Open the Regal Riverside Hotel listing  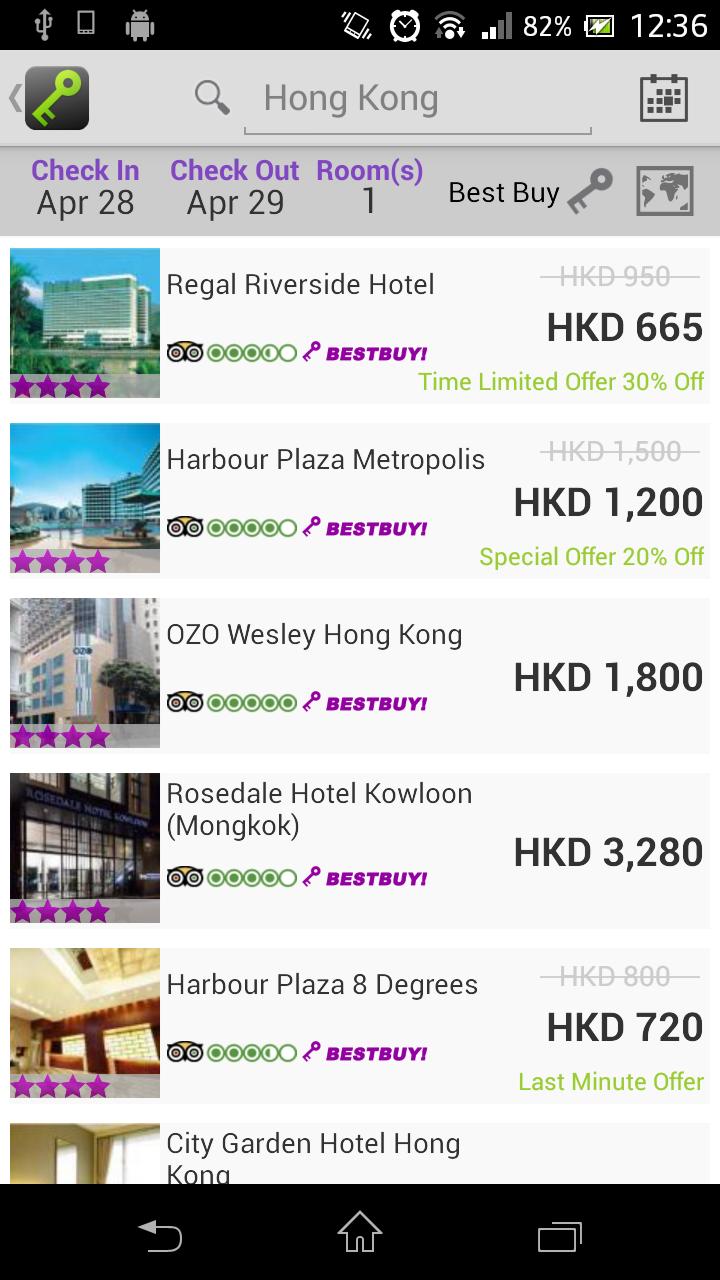(300, 284)
